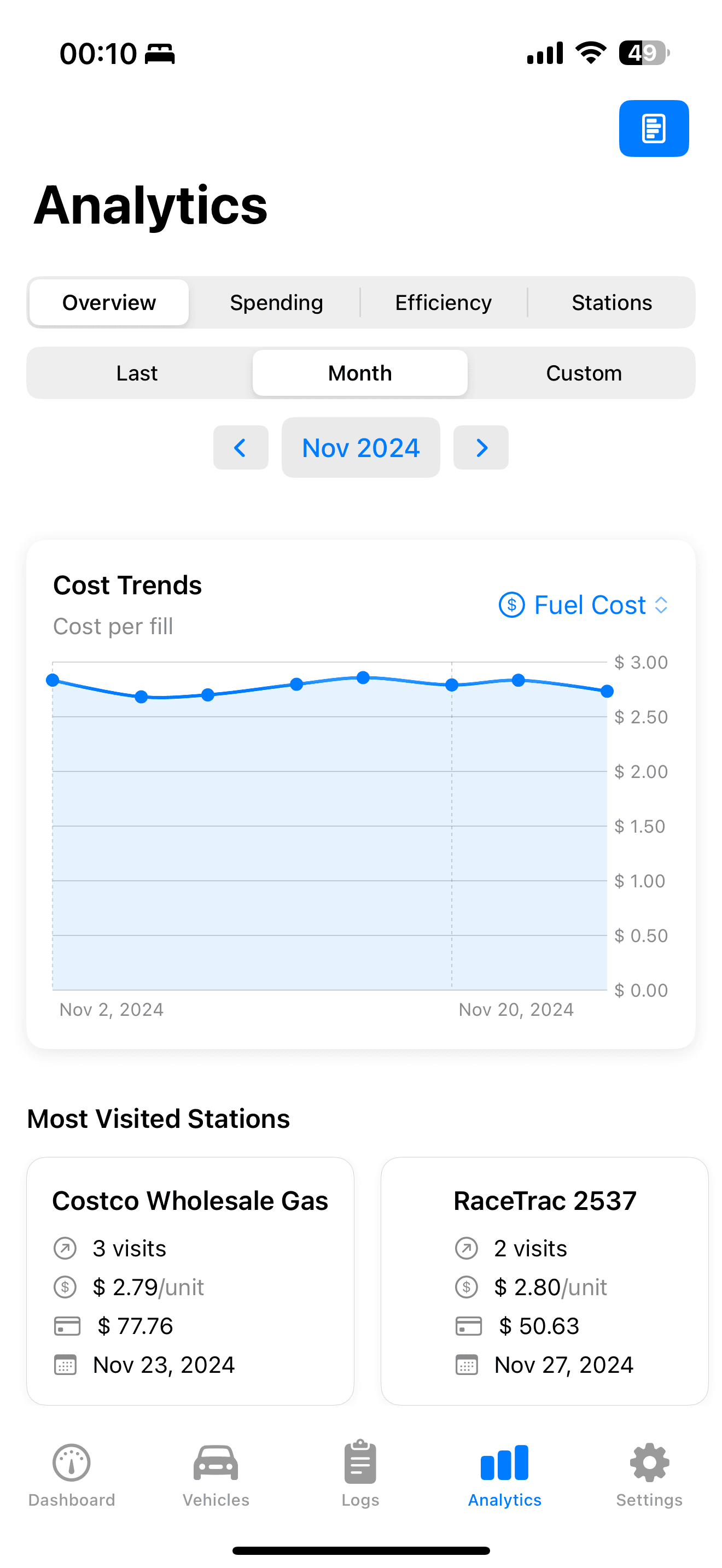
Task: Click the calendar icon beside Nov 27, 2024
Action: (x=467, y=1365)
